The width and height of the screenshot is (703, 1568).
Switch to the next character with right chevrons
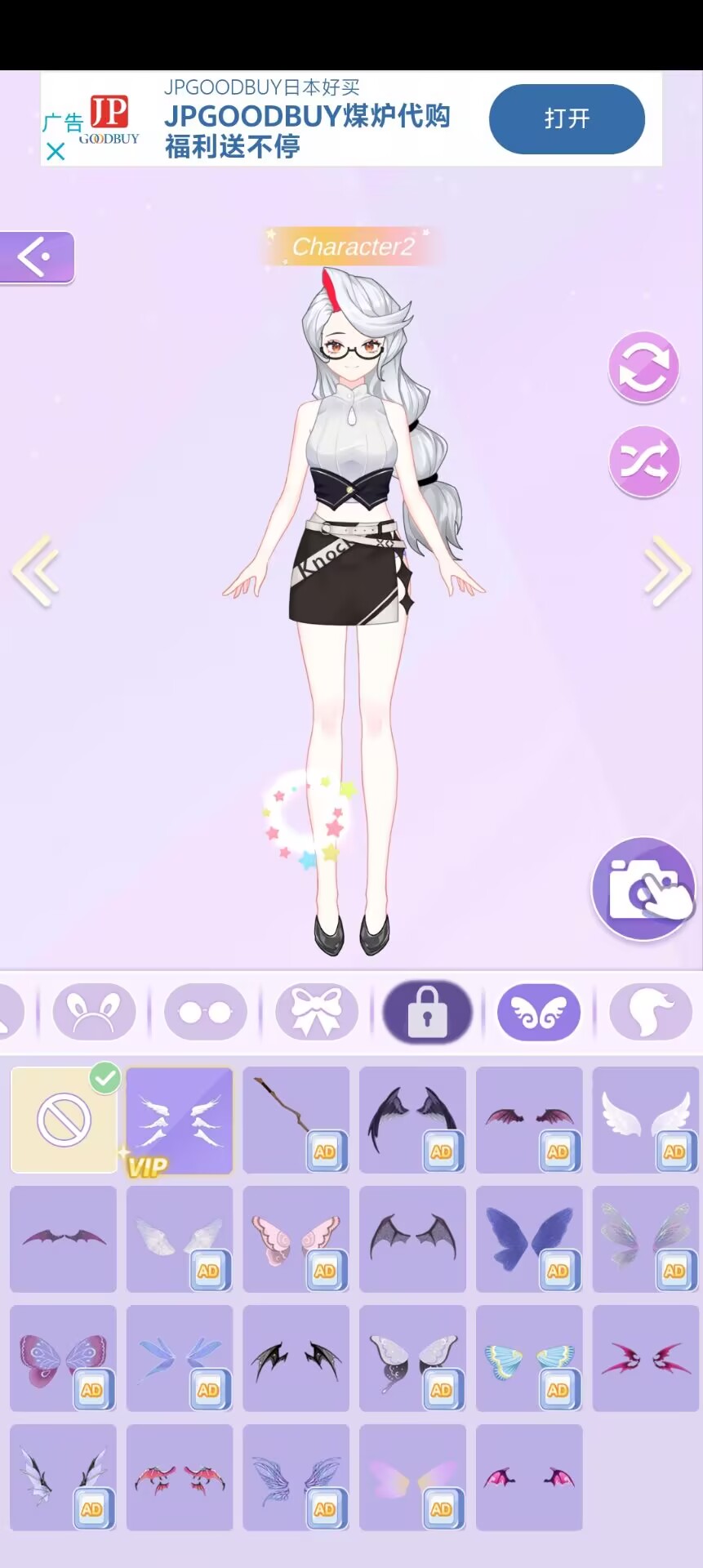point(666,570)
